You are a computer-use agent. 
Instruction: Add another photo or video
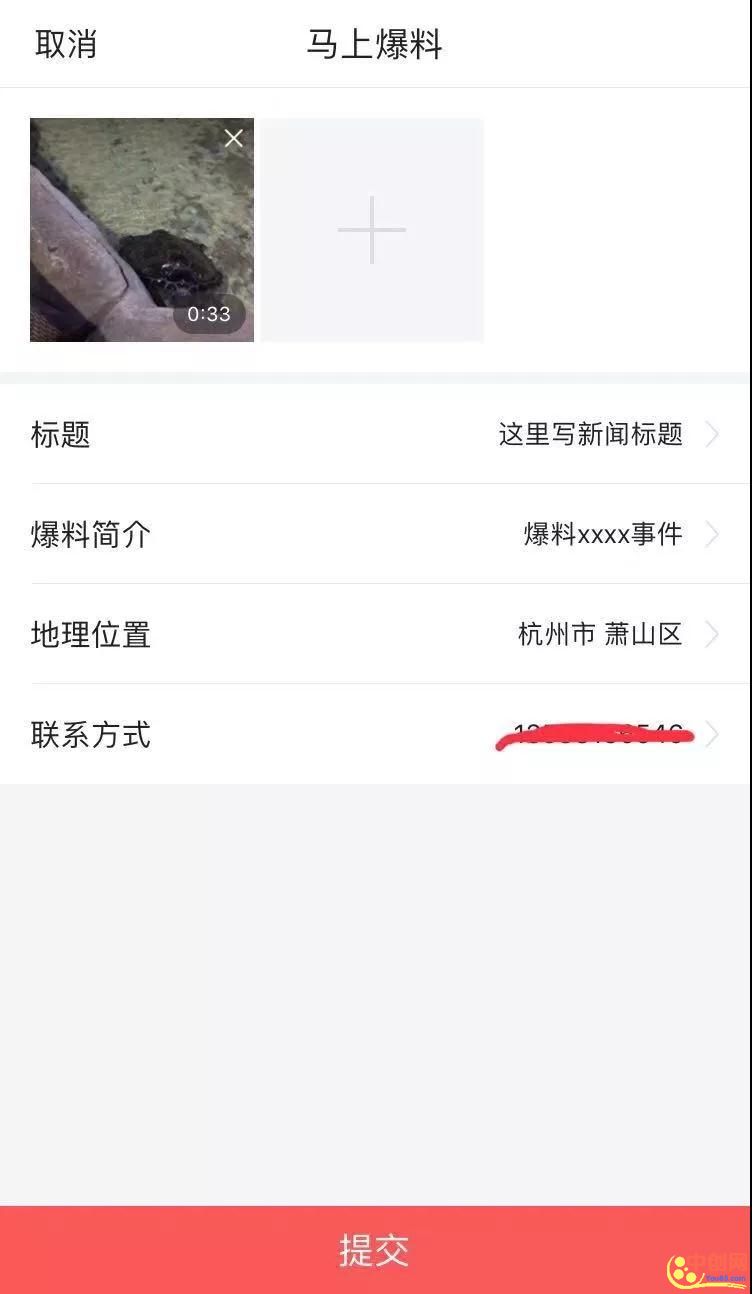tap(372, 230)
